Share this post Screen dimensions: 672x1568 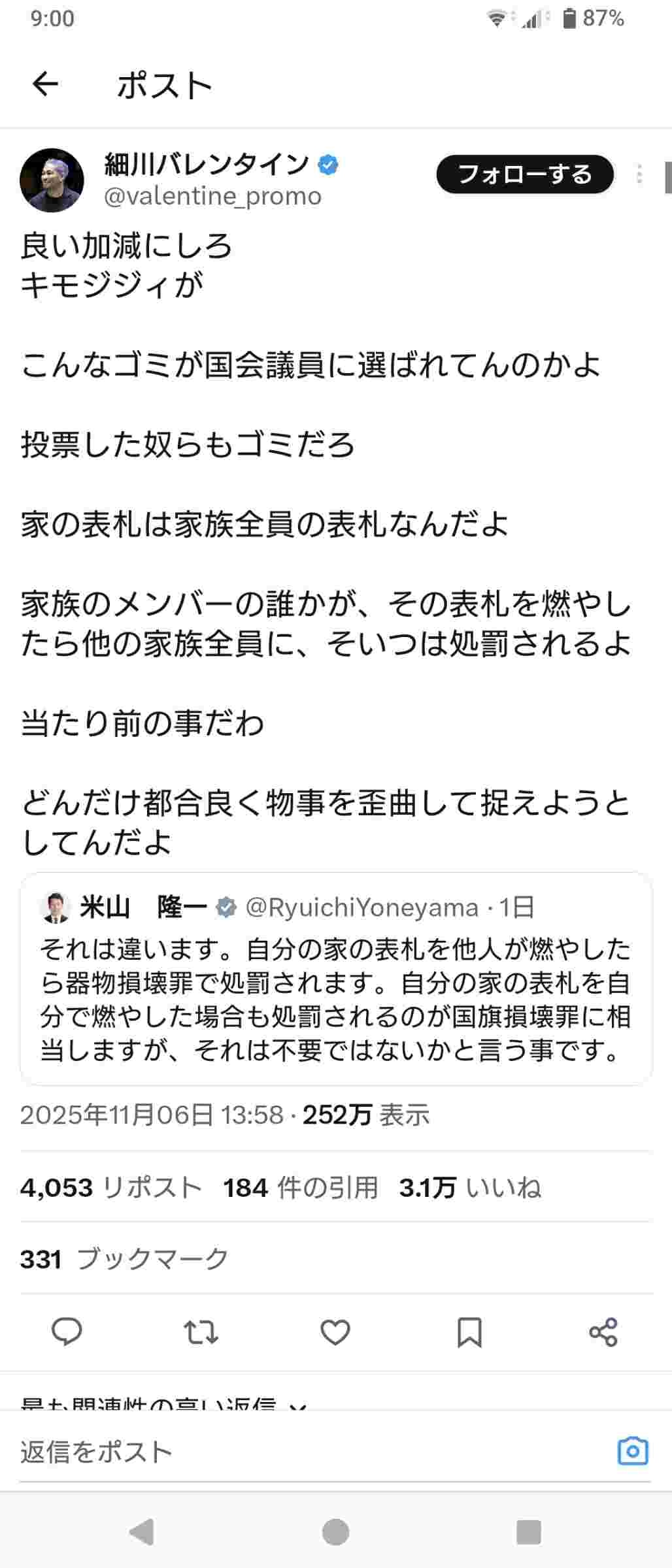[603, 1332]
